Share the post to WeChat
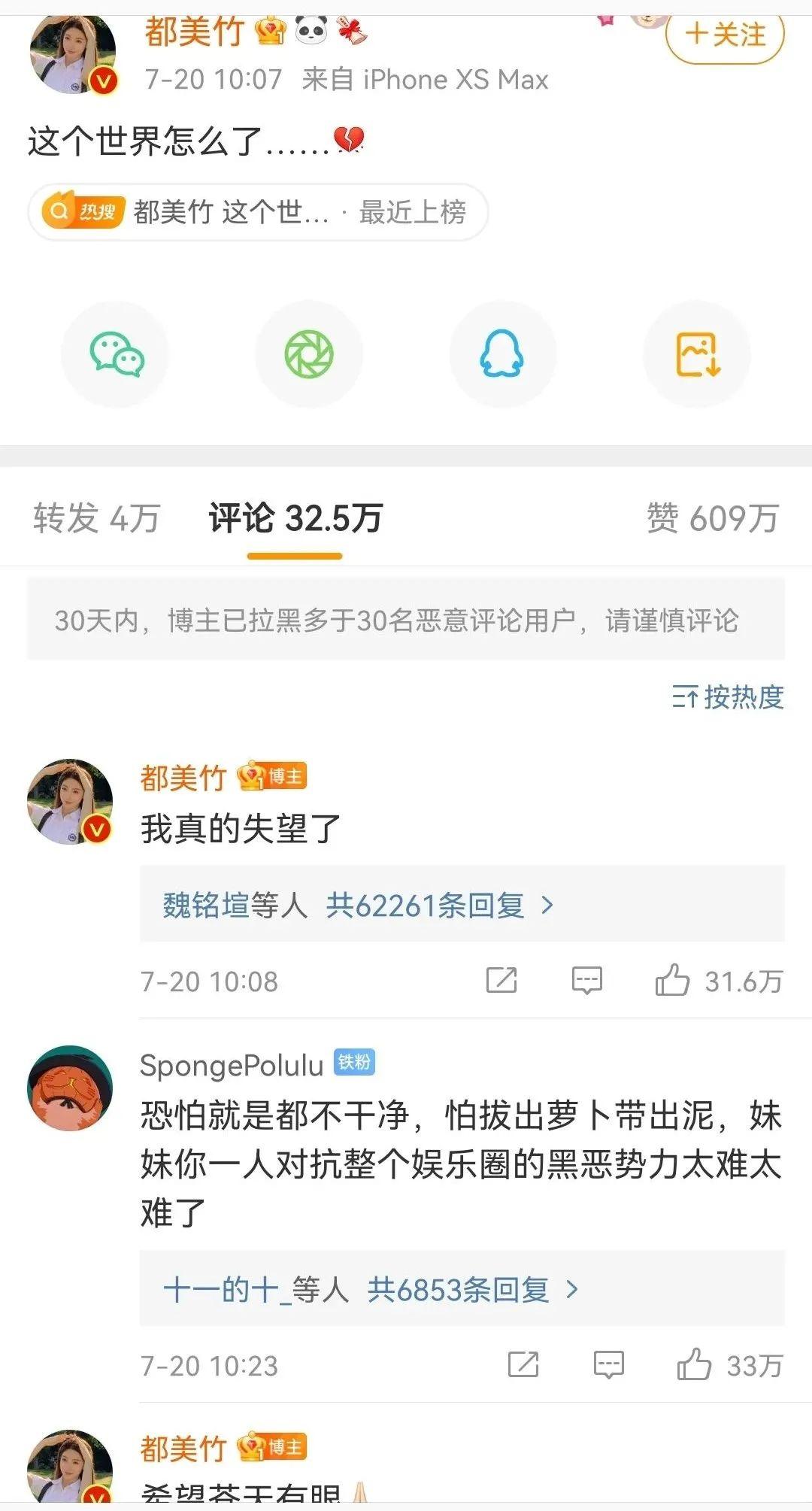The image size is (812, 1511). coord(116,355)
